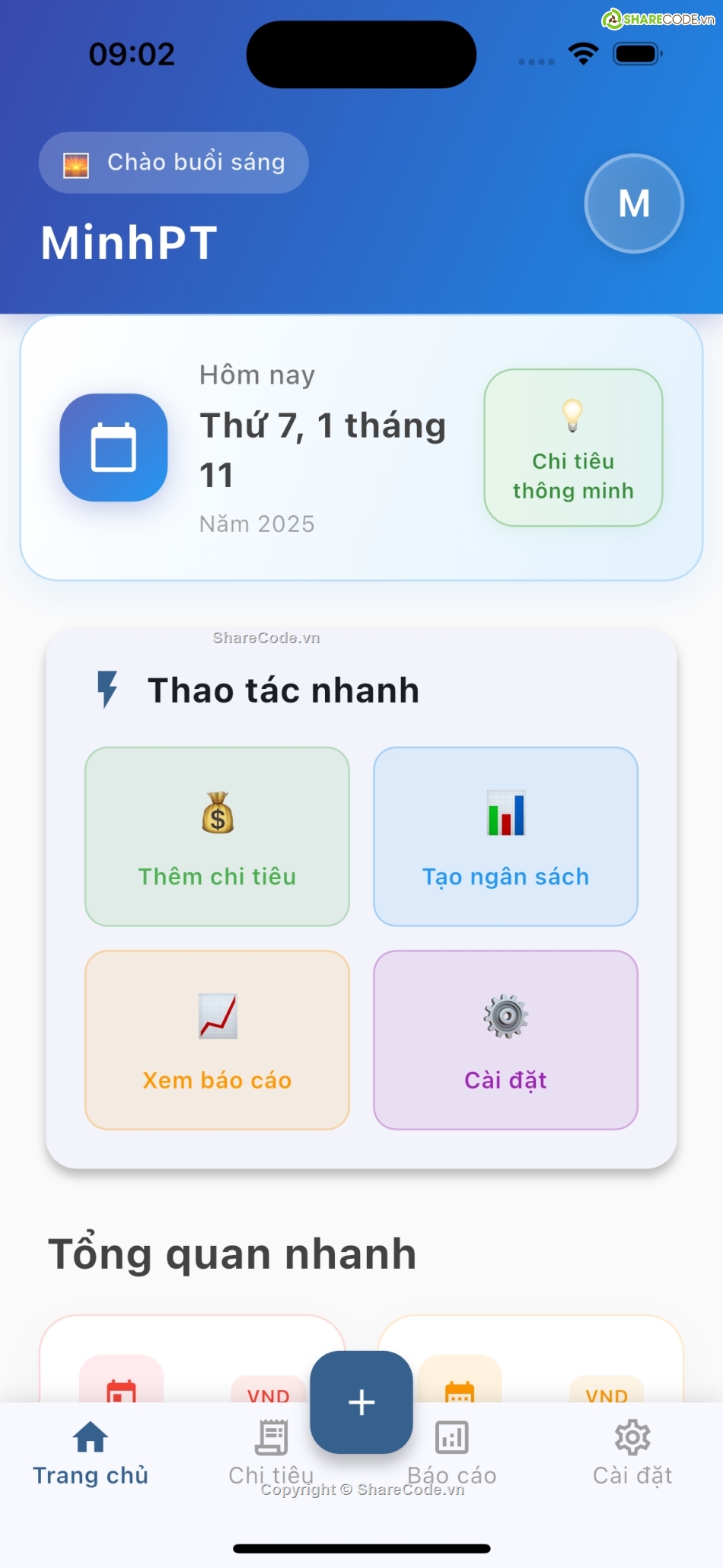Tap the Thêm chi tiêu quick action card
Screen dimensions: 723x1568
(x=217, y=837)
